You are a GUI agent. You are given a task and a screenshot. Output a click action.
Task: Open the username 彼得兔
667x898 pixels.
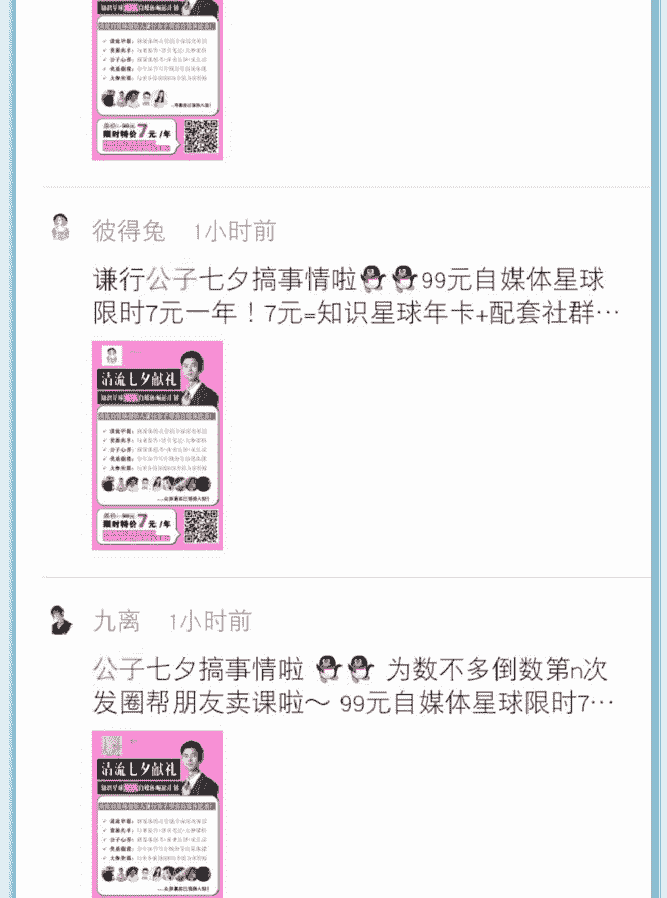[x=128, y=231]
